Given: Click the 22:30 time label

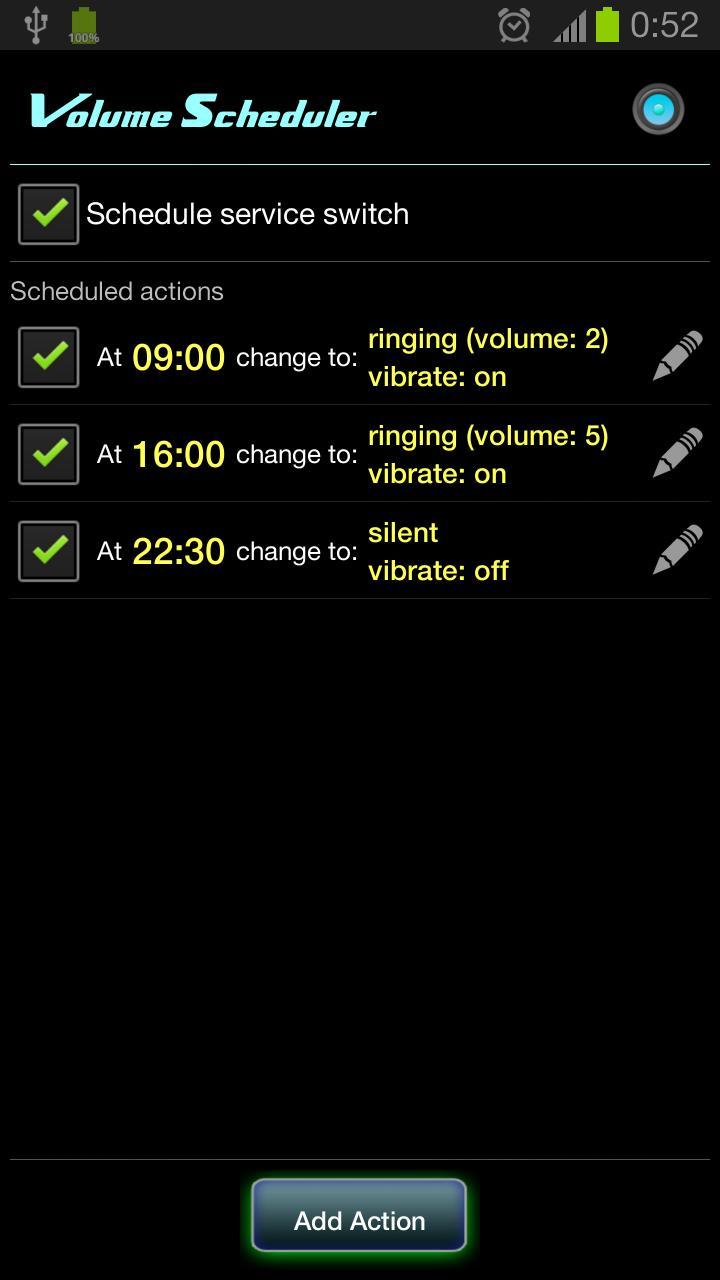Looking at the screenshot, I should 178,551.
